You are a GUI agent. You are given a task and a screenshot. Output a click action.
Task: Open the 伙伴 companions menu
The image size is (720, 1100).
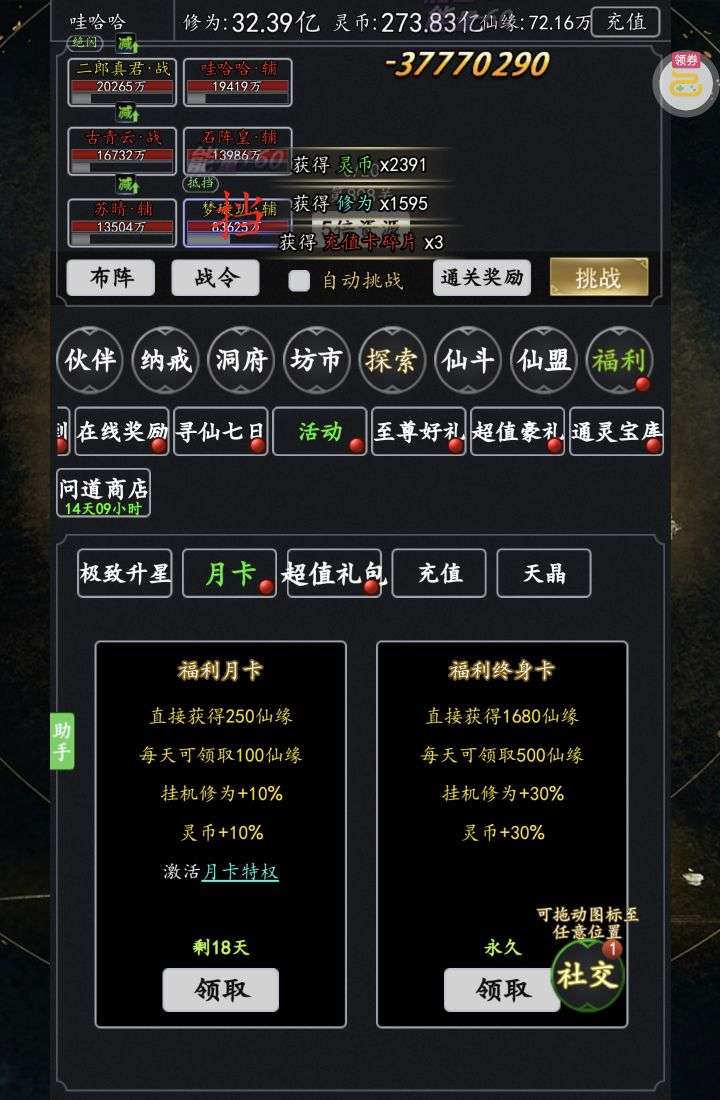tap(90, 360)
